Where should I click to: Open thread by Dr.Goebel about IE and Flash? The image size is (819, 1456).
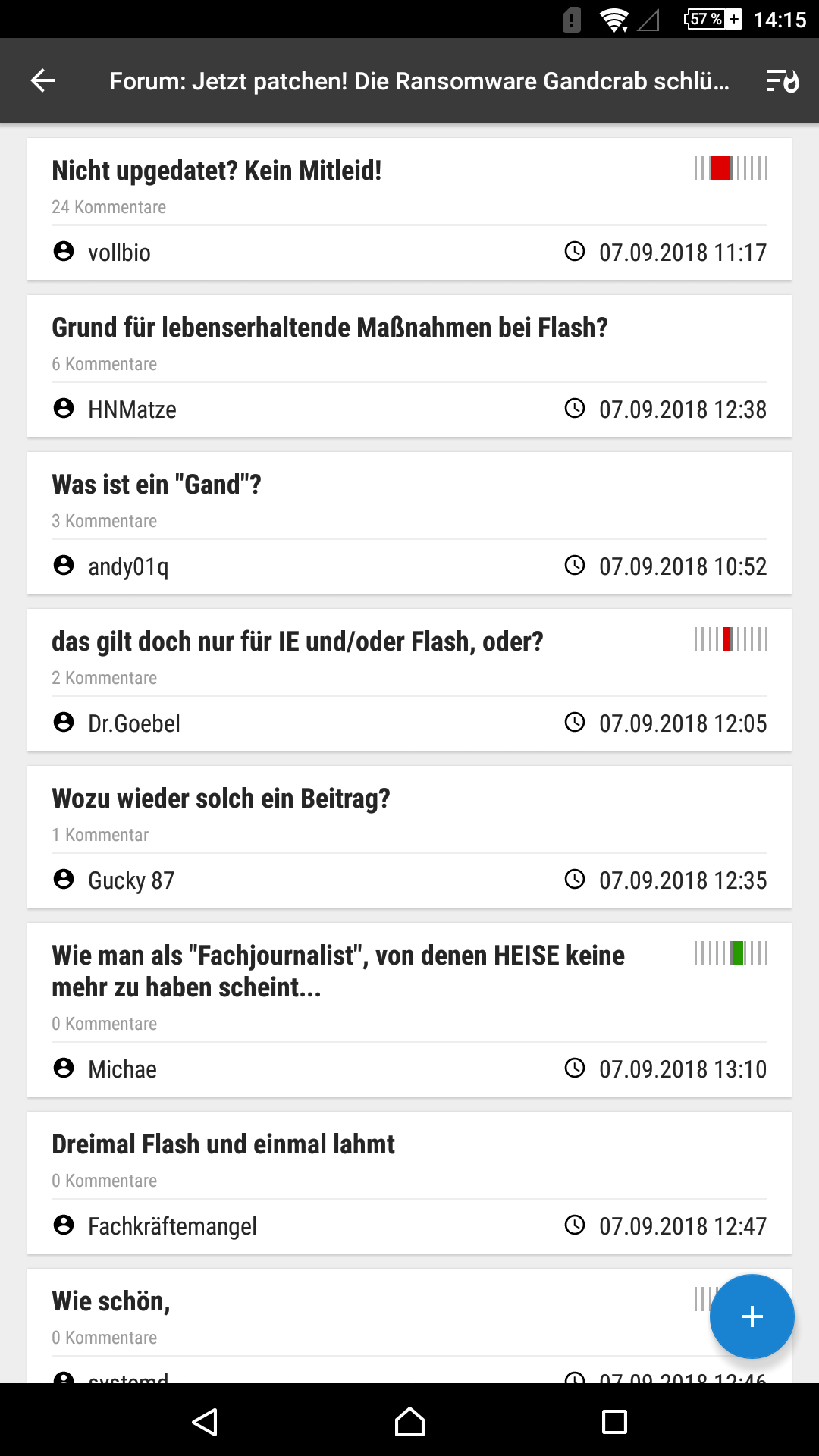tap(409, 679)
